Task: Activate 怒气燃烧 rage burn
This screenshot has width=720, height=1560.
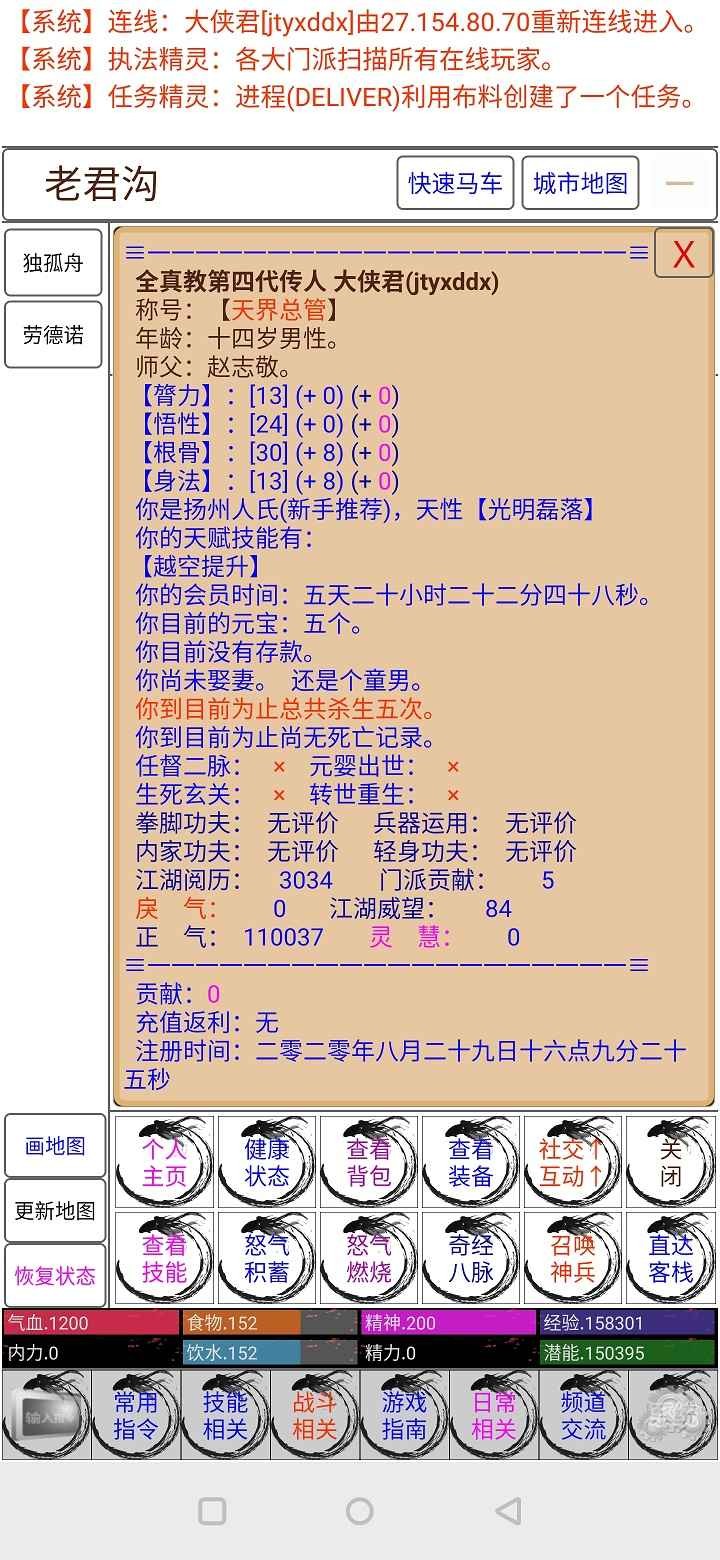Action: click(367, 1258)
